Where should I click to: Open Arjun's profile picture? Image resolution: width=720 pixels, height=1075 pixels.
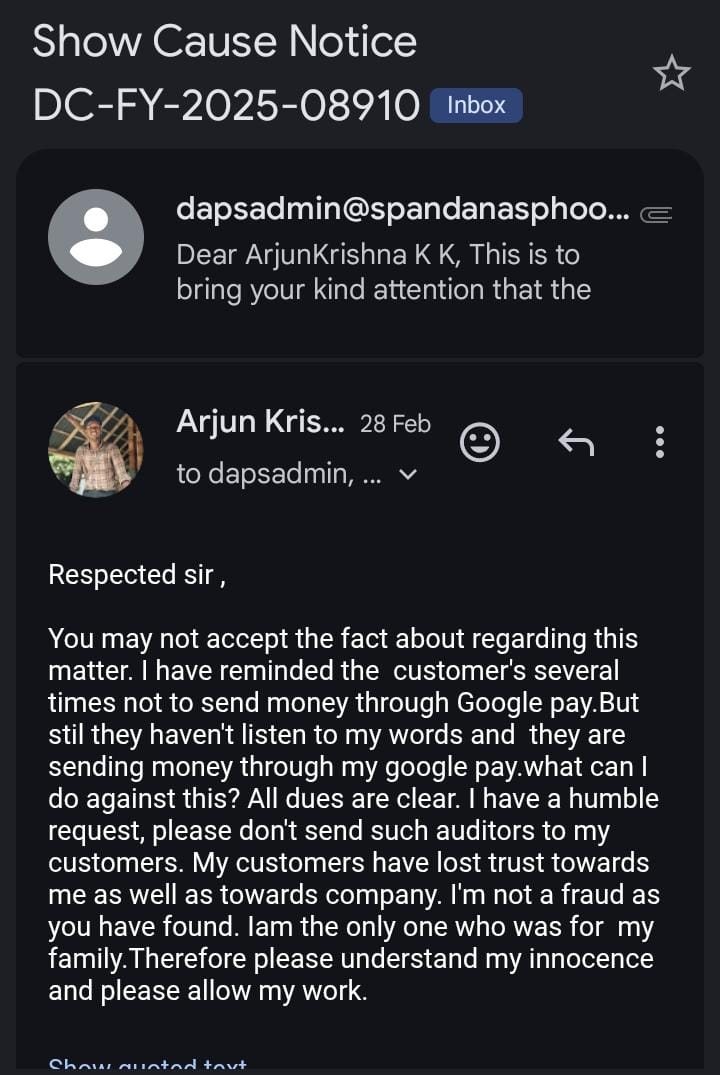pos(96,449)
